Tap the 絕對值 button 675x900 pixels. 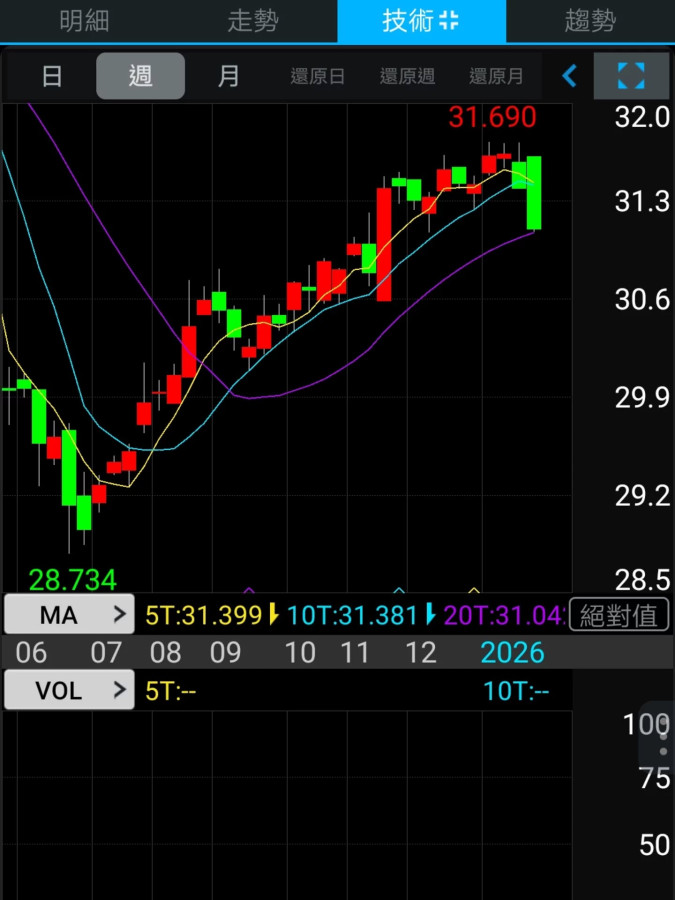[x=619, y=615]
